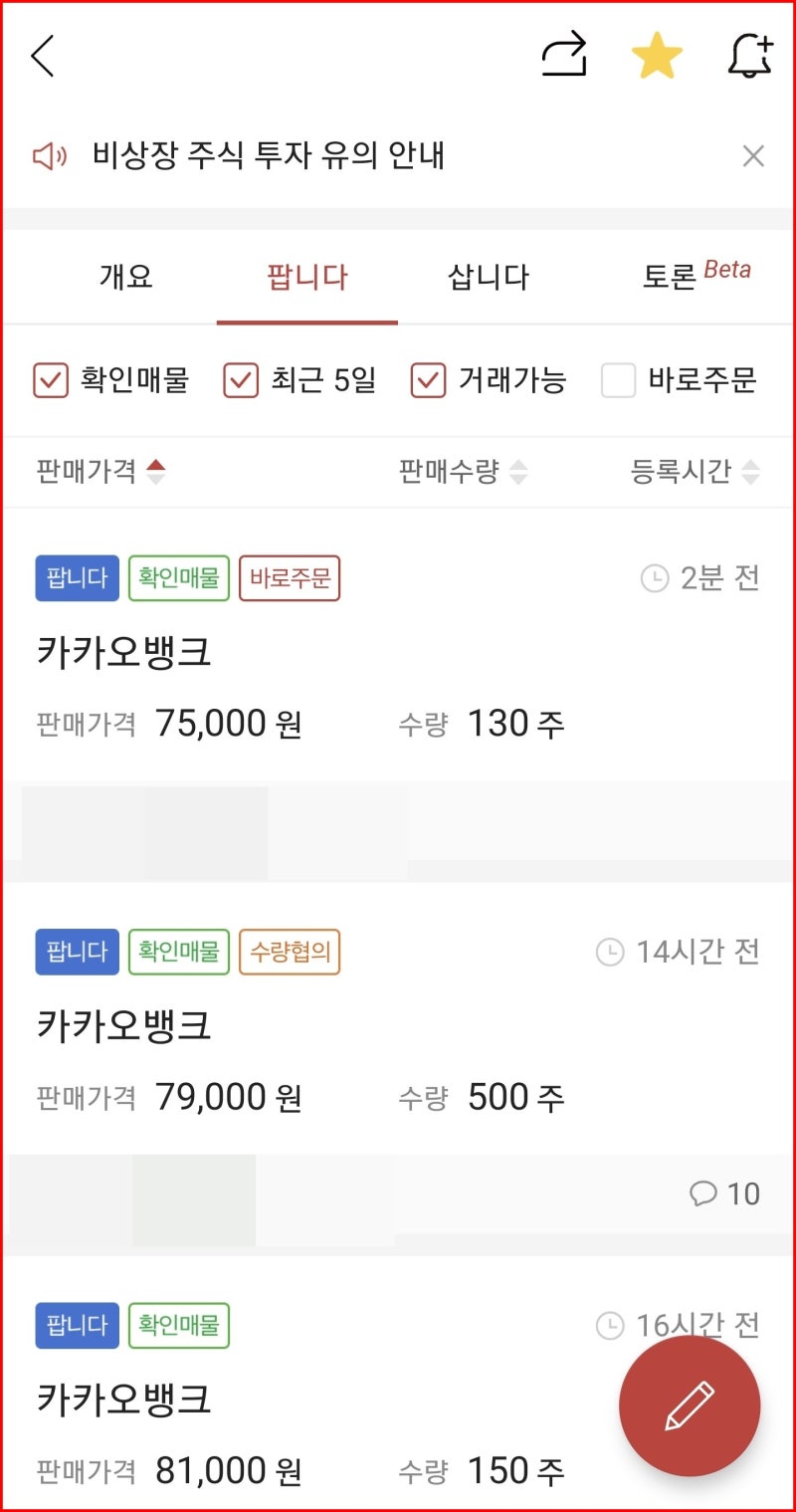Tap the 수량협의 badge on the 79,000원 listing
Image resolution: width=796 pixels, height=1512 pixels.
[290, 952]
